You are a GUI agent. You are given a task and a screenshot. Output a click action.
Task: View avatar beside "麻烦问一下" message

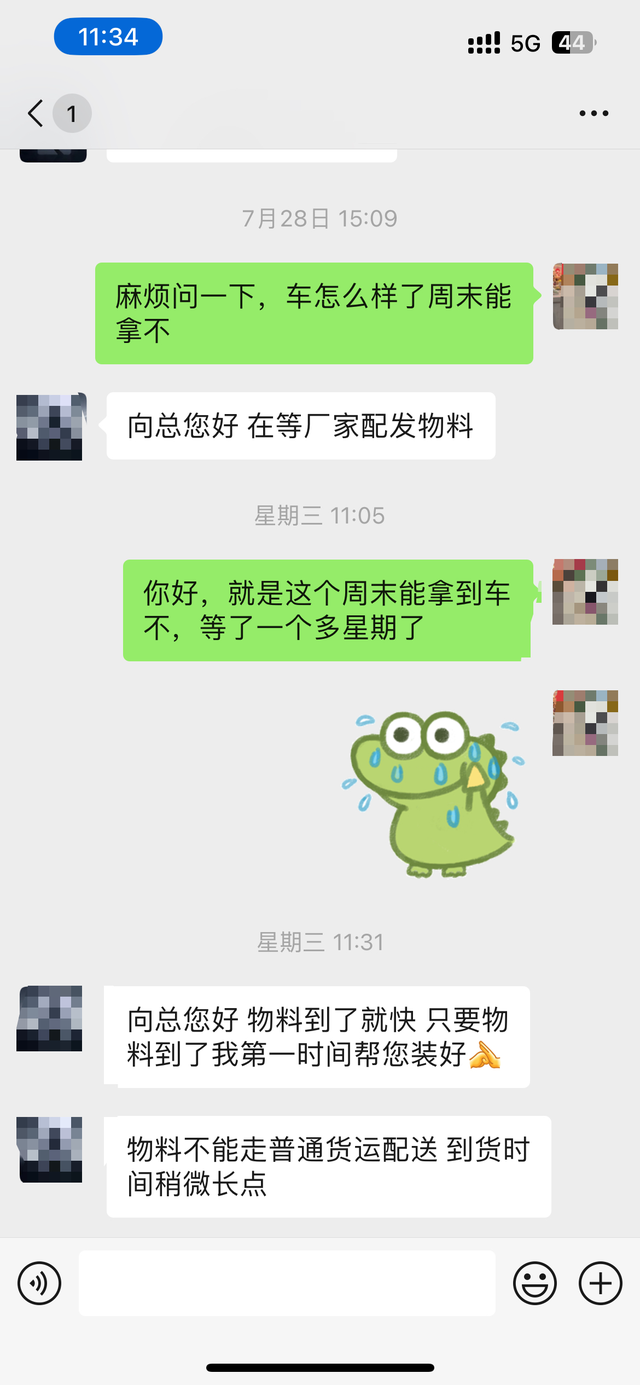(x=585, y=297)
